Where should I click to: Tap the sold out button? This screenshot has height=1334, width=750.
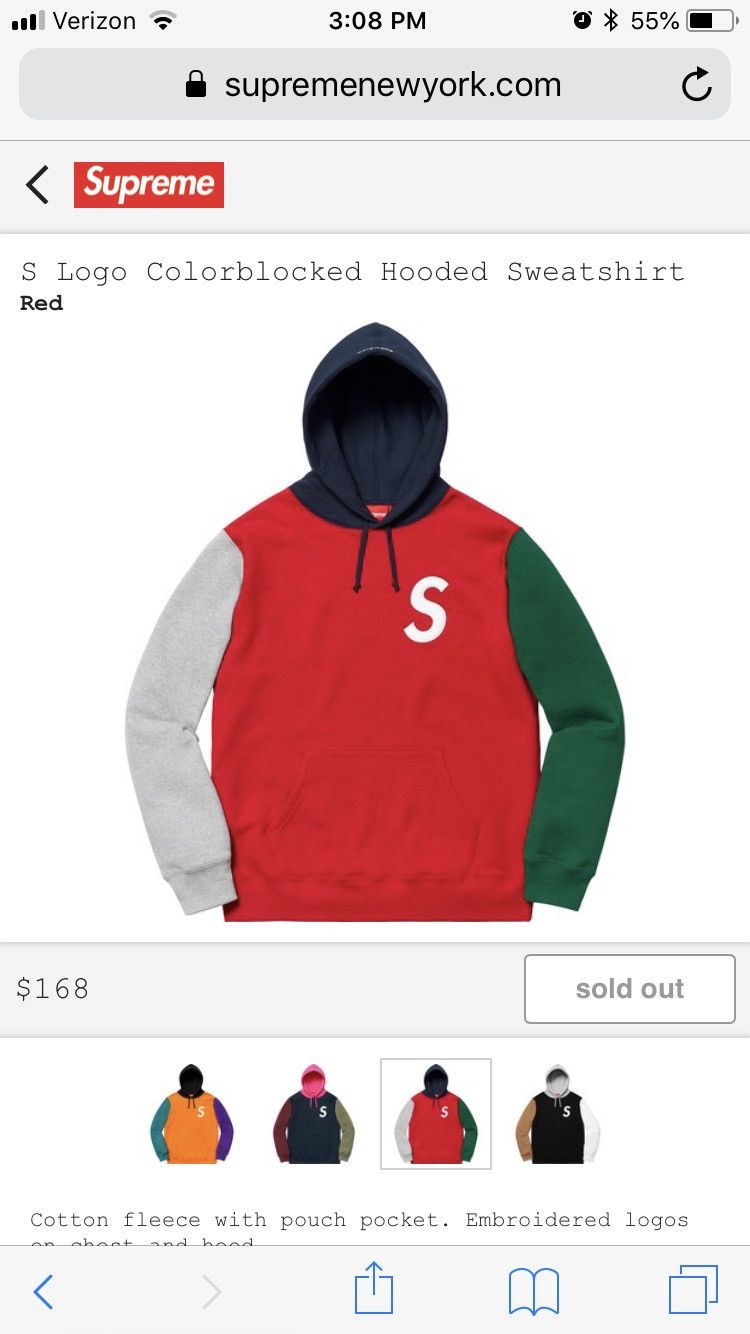pos(630,989)
